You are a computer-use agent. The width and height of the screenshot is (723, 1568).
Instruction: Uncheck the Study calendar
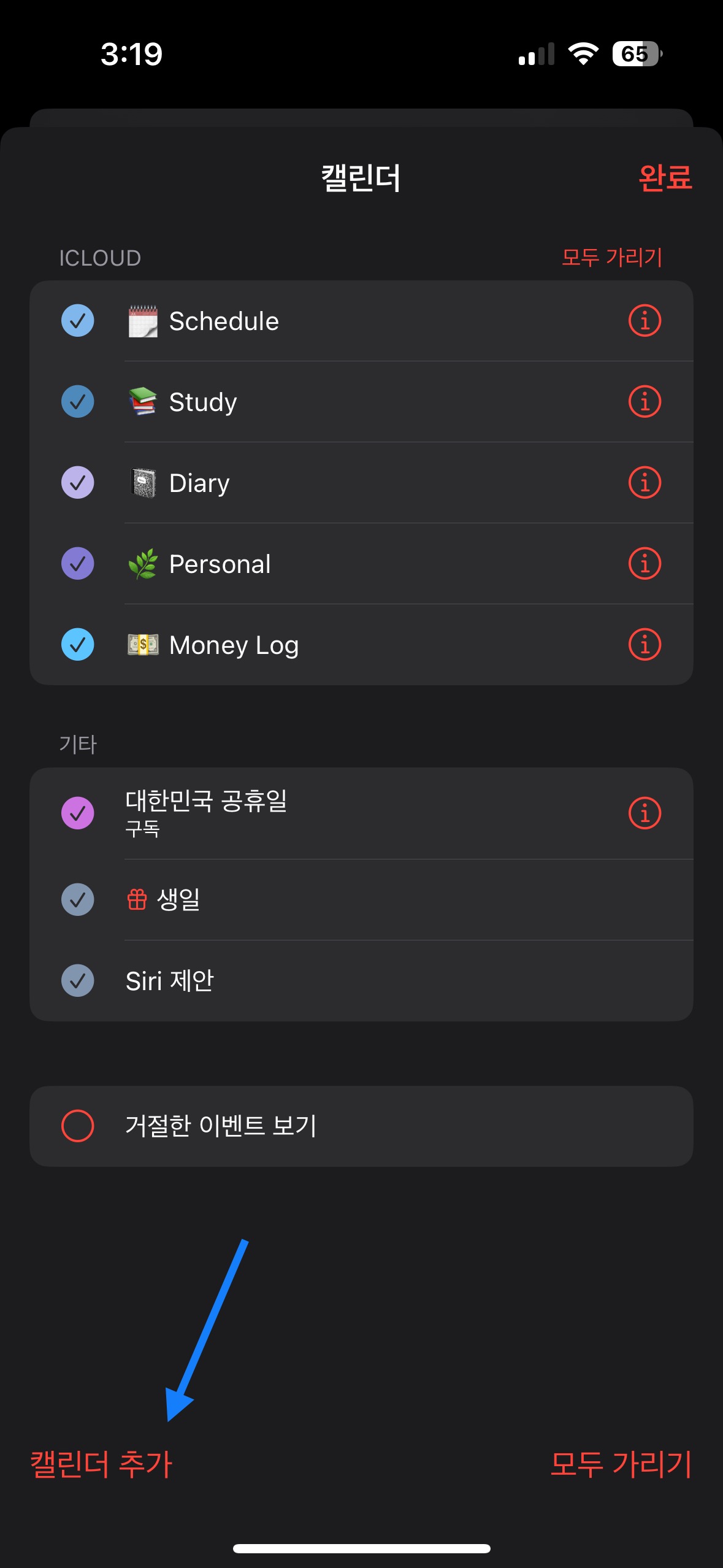78,402
